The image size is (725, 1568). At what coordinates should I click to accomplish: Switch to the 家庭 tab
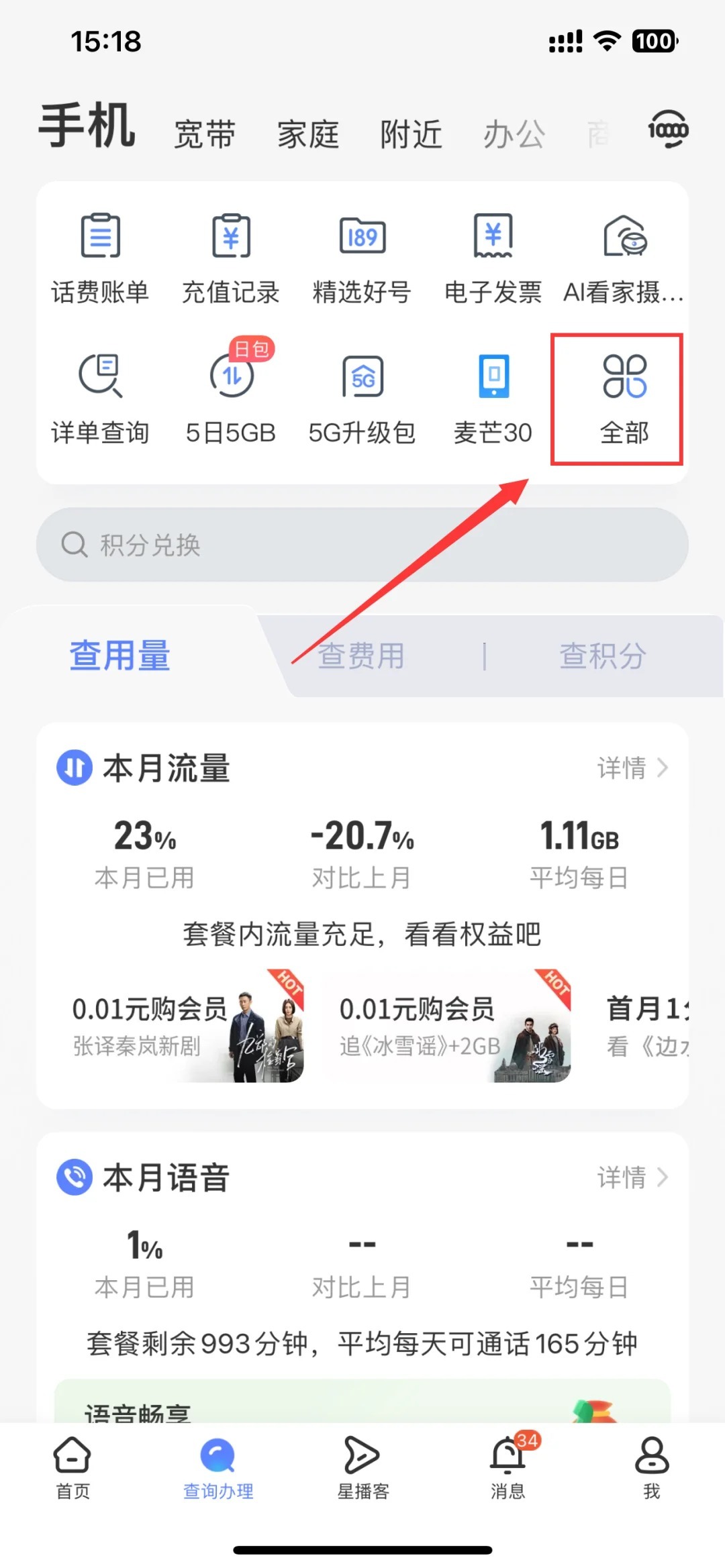[308, 134]
